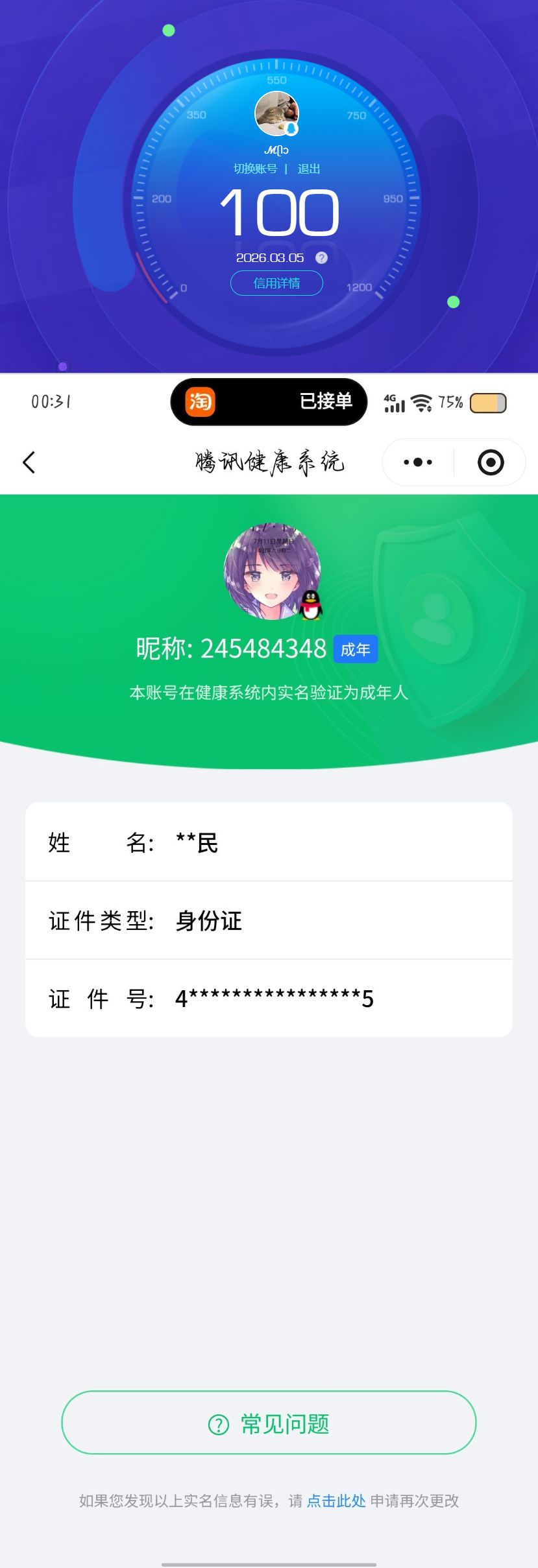Close the mini program with circle icon
The image size is (538, 1568).
tap(490, 462)
